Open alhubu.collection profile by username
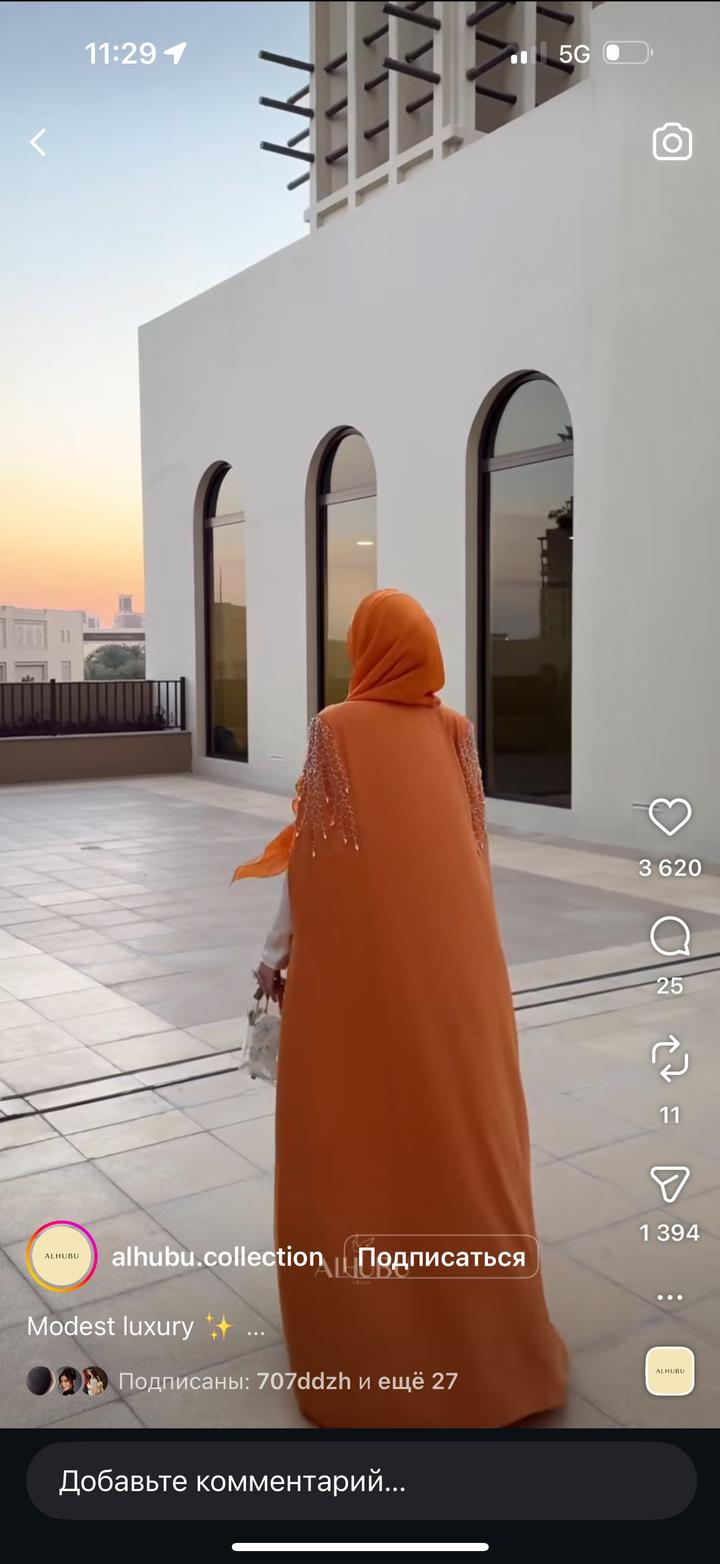Image resolution: width=720 pixels, height=1564 pixels. [217, 1257]
